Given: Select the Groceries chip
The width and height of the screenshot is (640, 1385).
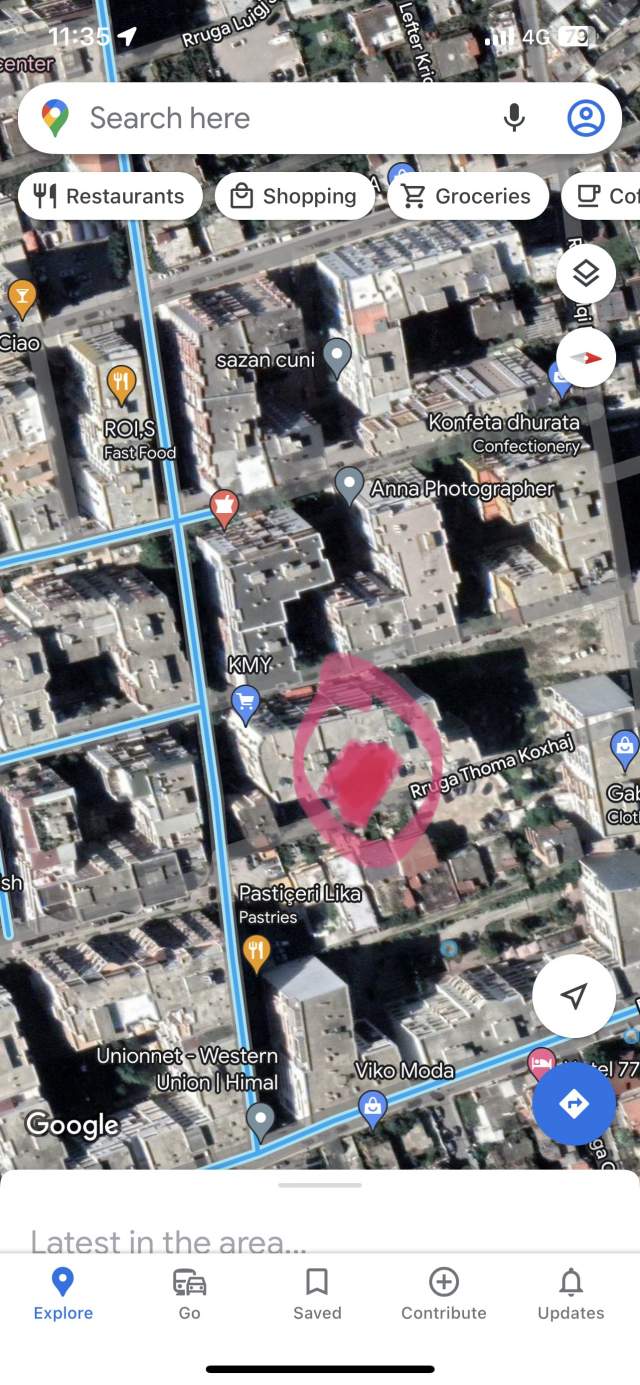Looking at the screenshot, I should point(468,196).
